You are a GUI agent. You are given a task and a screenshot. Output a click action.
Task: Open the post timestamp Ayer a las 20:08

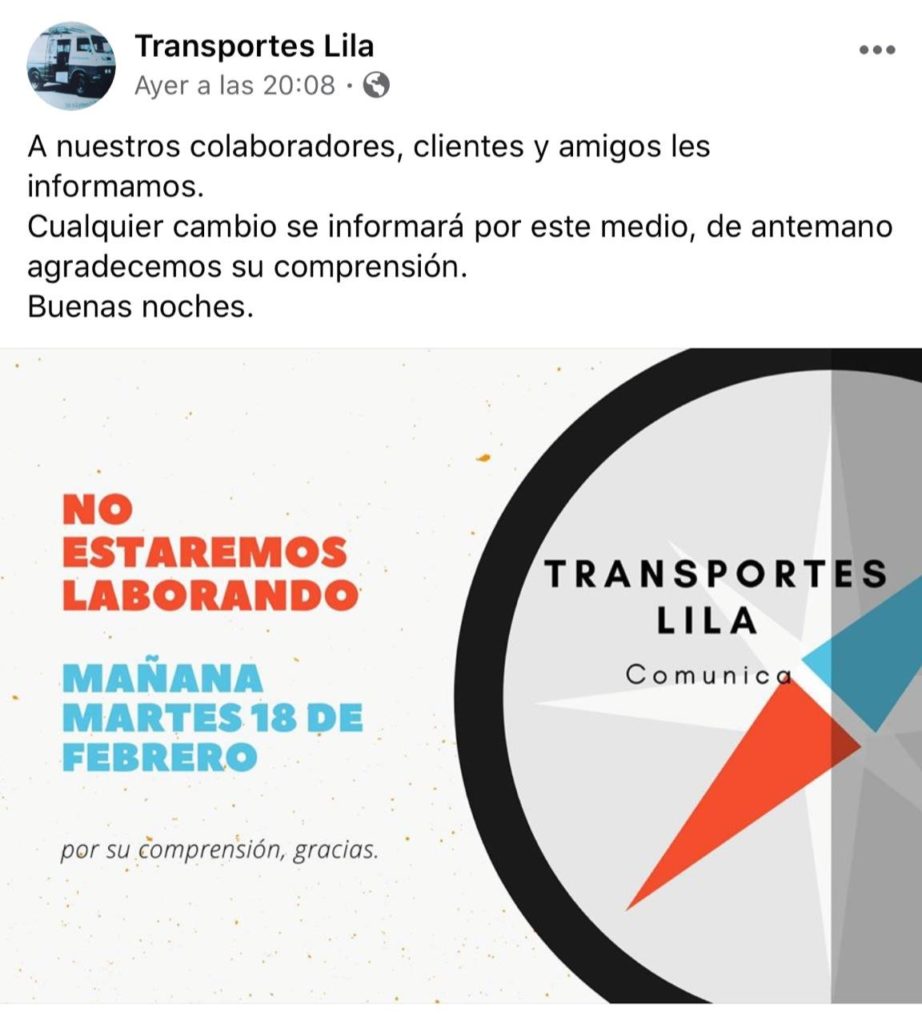pyautogui.click(x=235, y=86)
